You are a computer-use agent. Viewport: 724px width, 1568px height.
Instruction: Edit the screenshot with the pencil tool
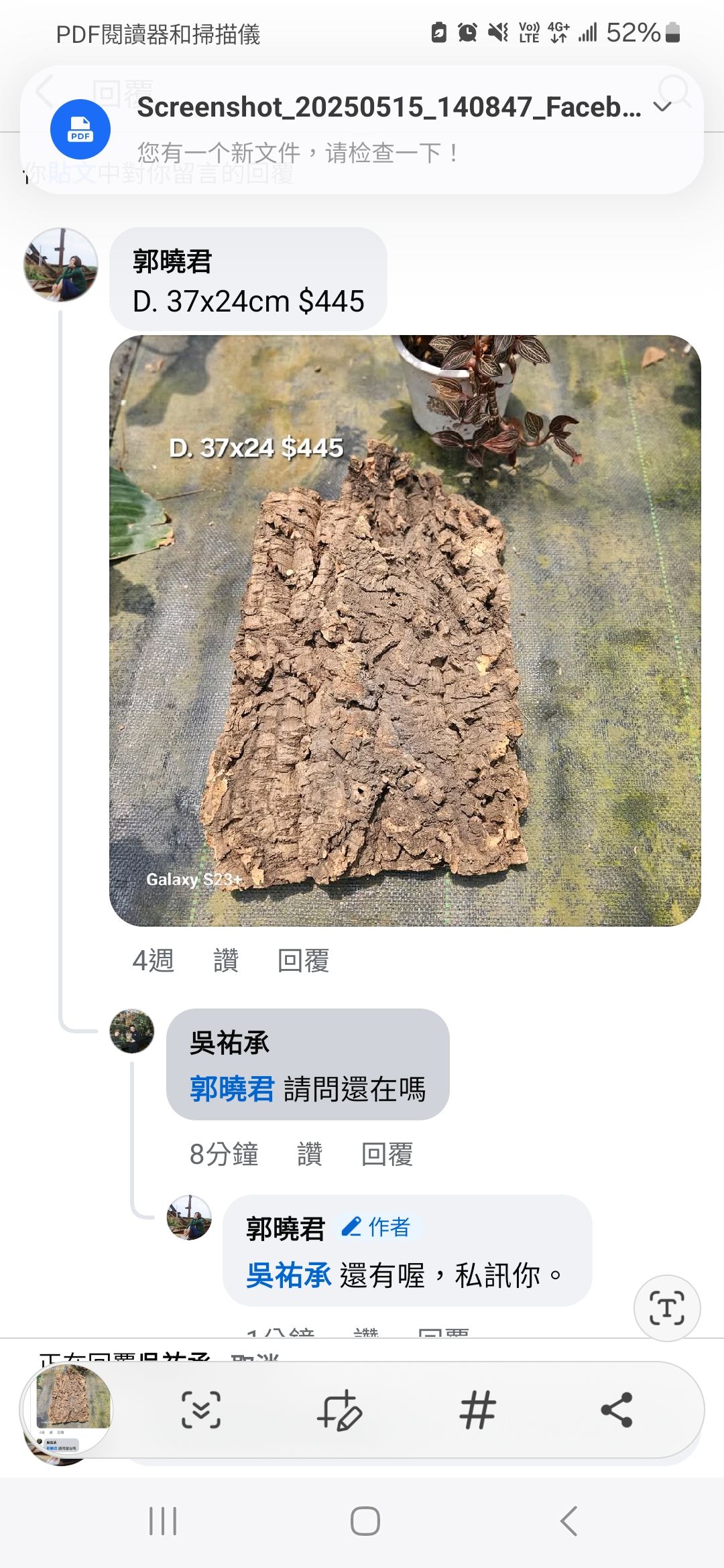(x=340, y=1410)
